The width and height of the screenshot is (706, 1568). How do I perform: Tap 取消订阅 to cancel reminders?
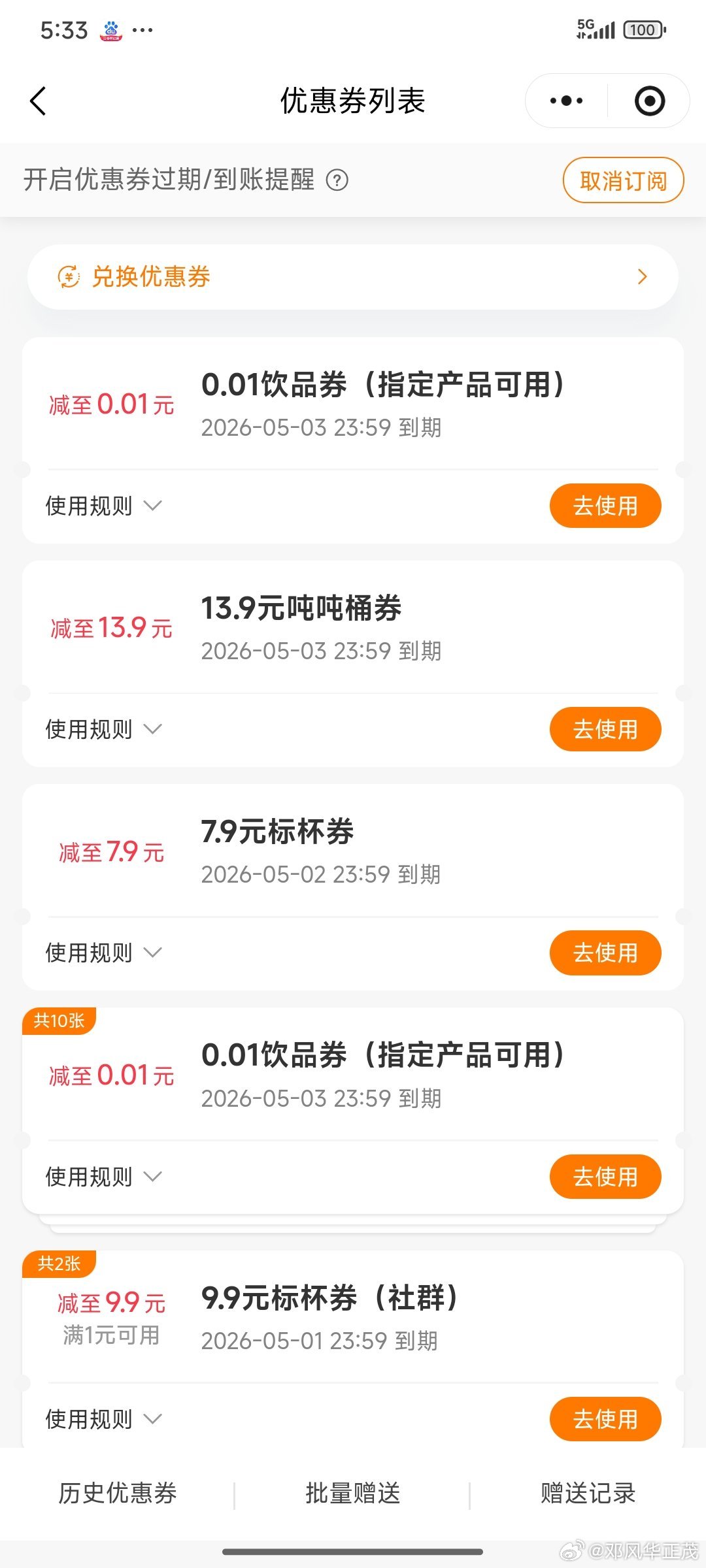623,180
